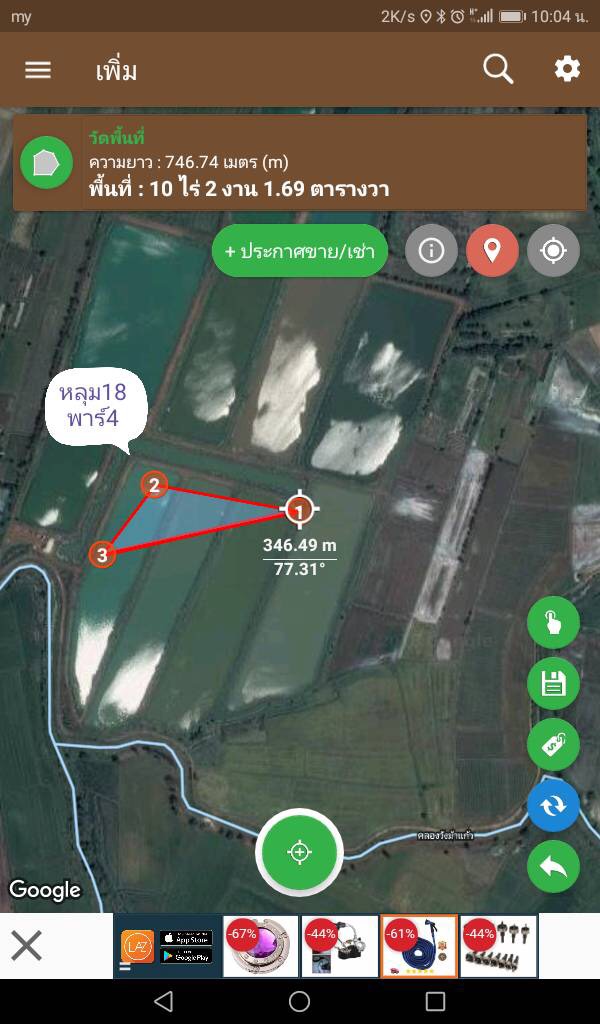Image resolution: width=600 pixels, height=1024 pixels.
Task: Tap the blue refresh button
Action: point(553,805)
